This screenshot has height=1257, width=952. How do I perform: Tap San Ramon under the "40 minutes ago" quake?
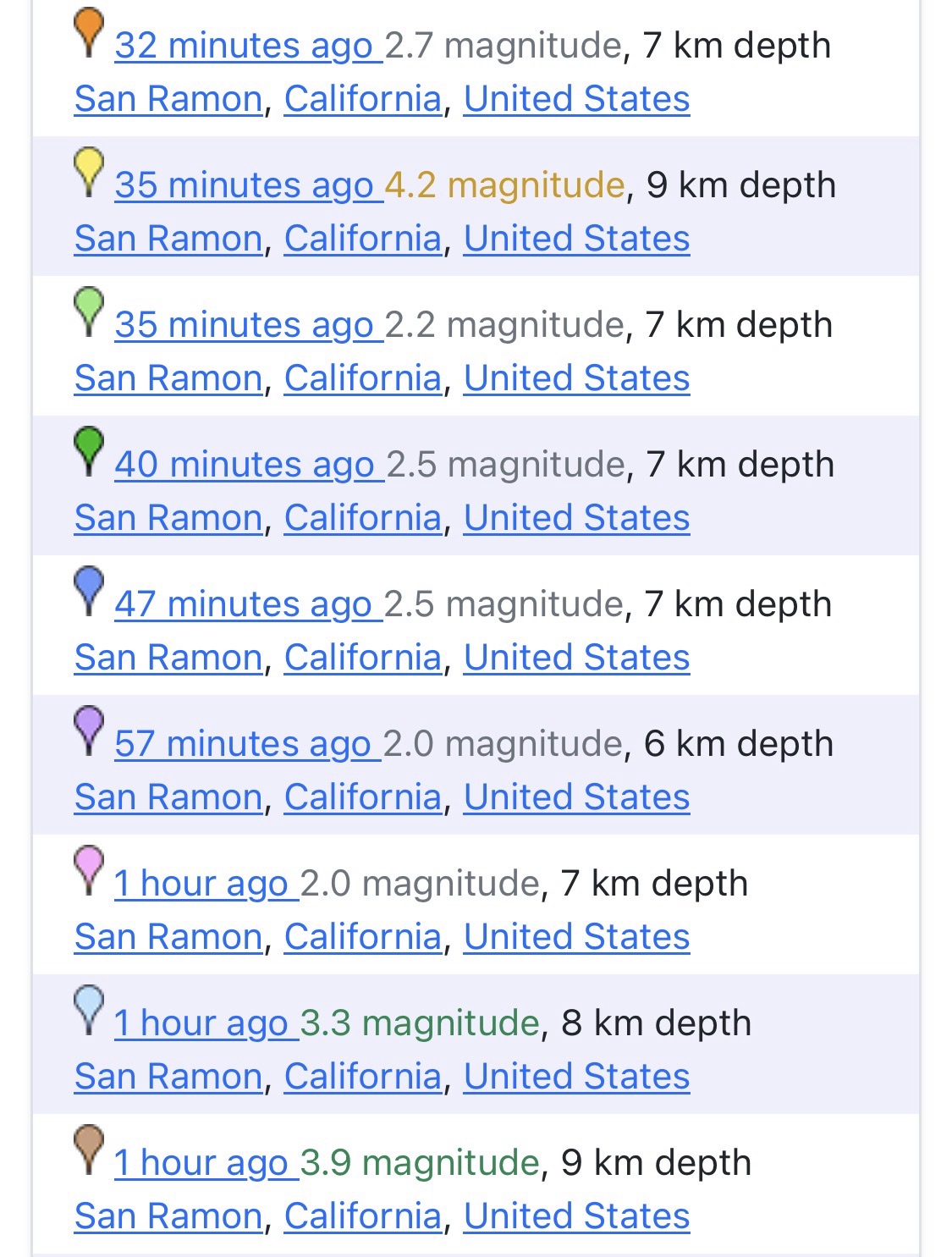(x=168, y=518)
